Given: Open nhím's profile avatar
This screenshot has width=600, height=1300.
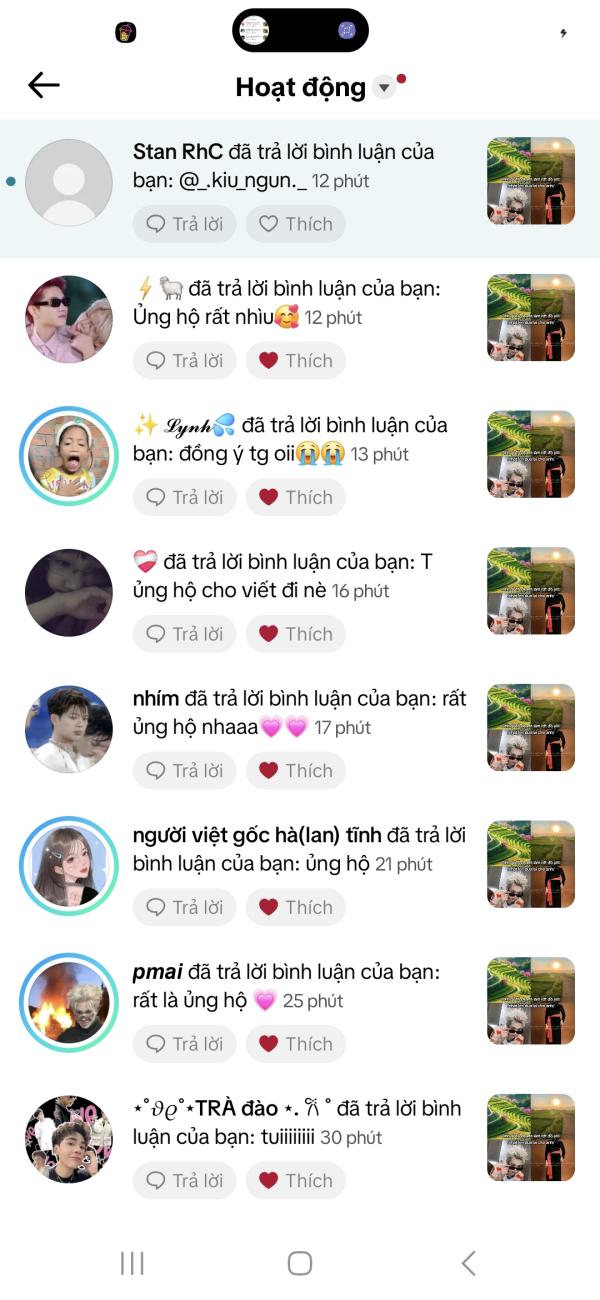Looking at the screenshot, I should coord(68,729).
